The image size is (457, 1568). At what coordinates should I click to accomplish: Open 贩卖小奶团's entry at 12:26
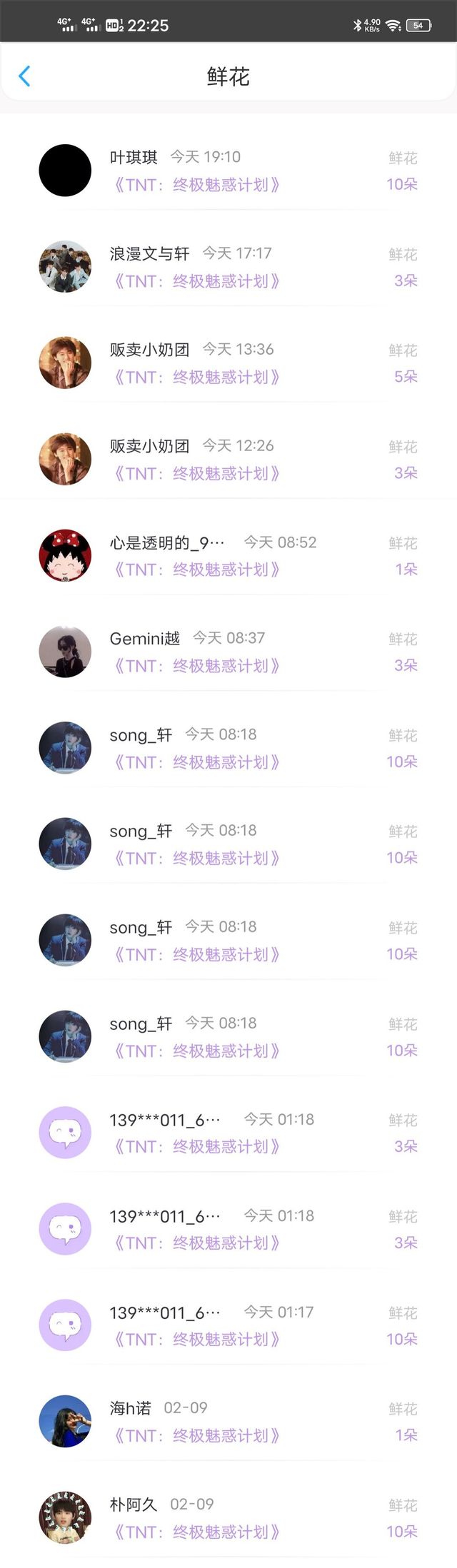(228, 460)
